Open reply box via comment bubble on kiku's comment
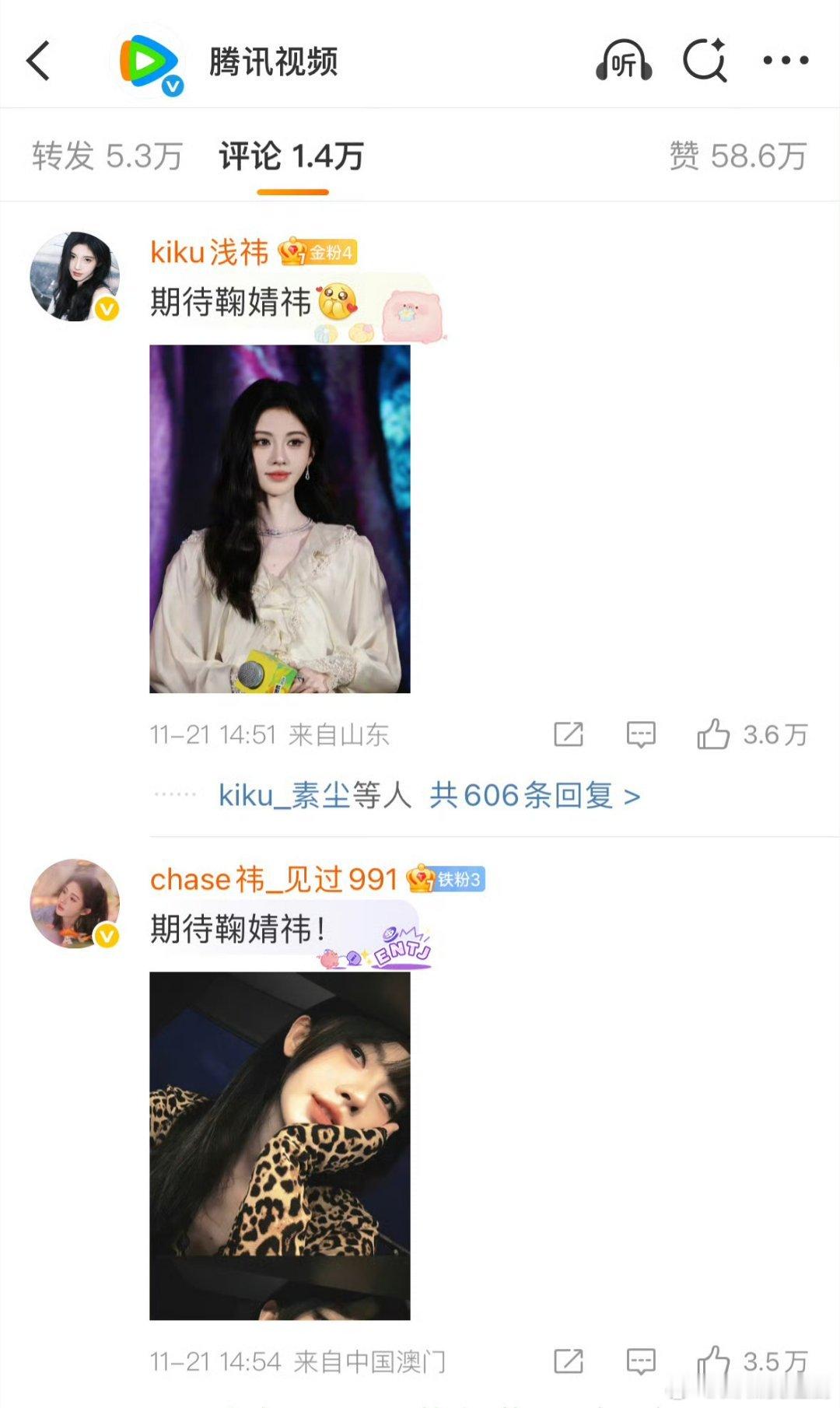The image size is (840, 1408). click(639, 734)
